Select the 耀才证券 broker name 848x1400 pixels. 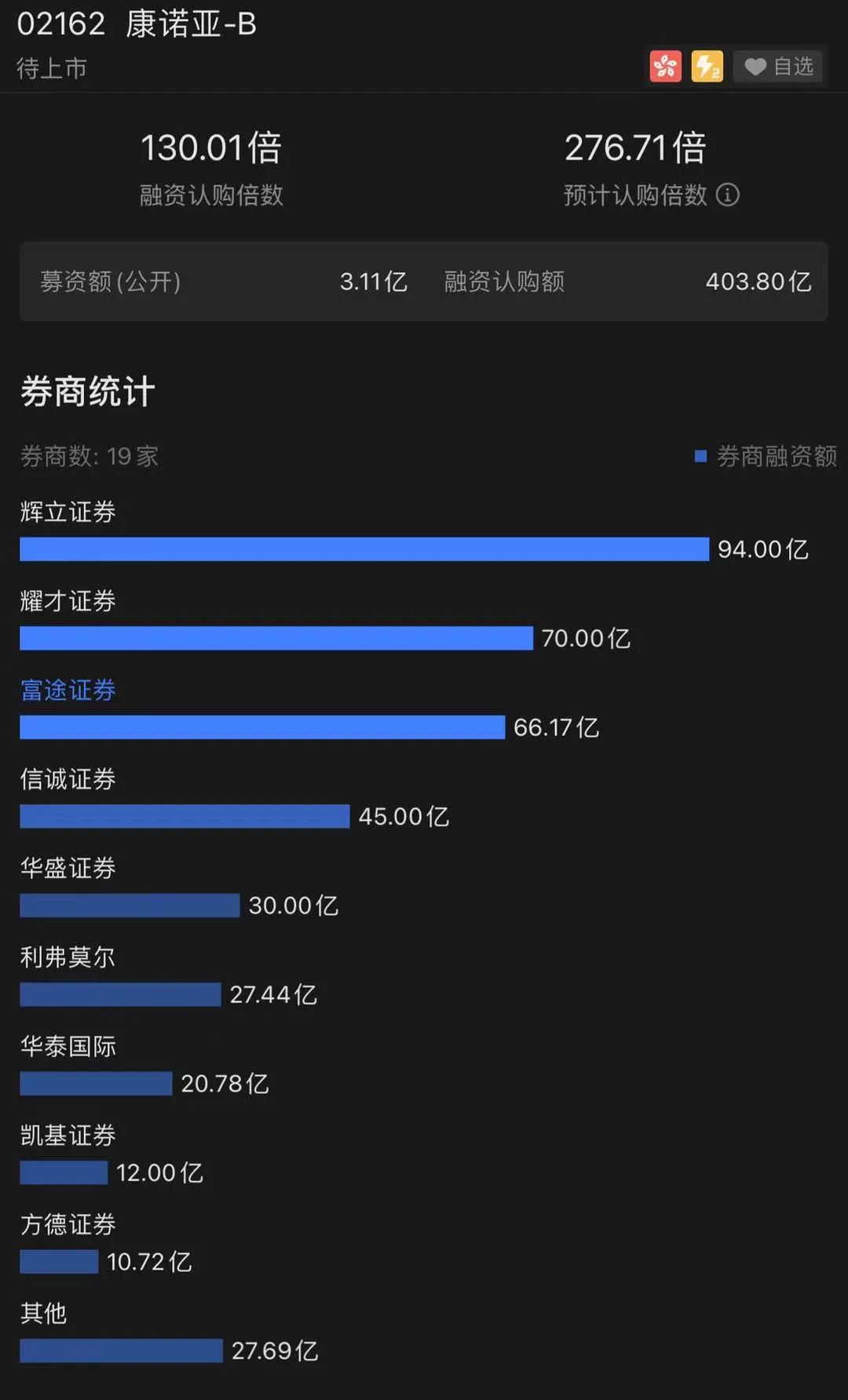click(68, 601)
